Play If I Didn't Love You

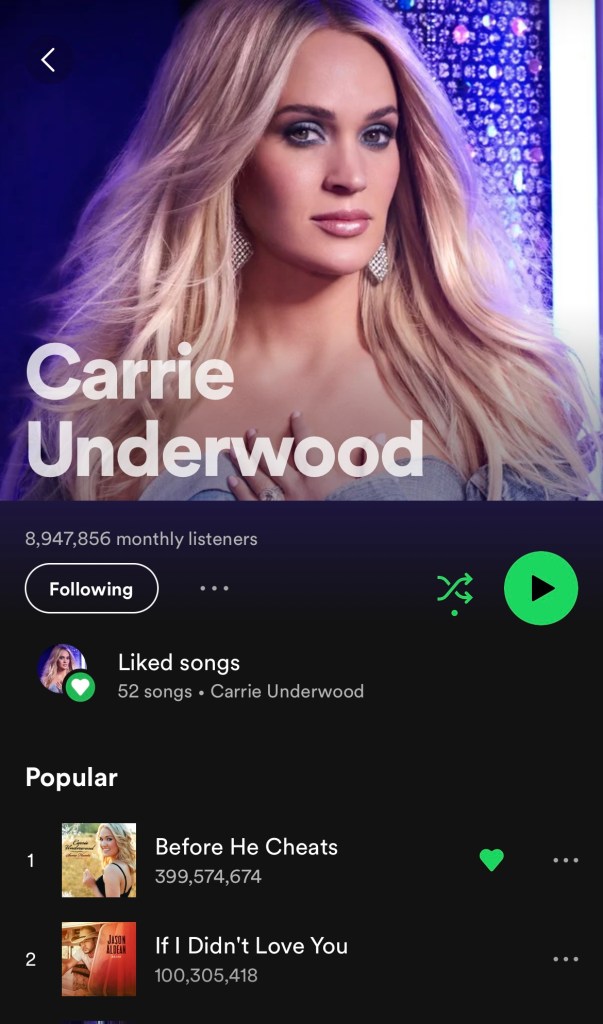(x=250, y=958)
